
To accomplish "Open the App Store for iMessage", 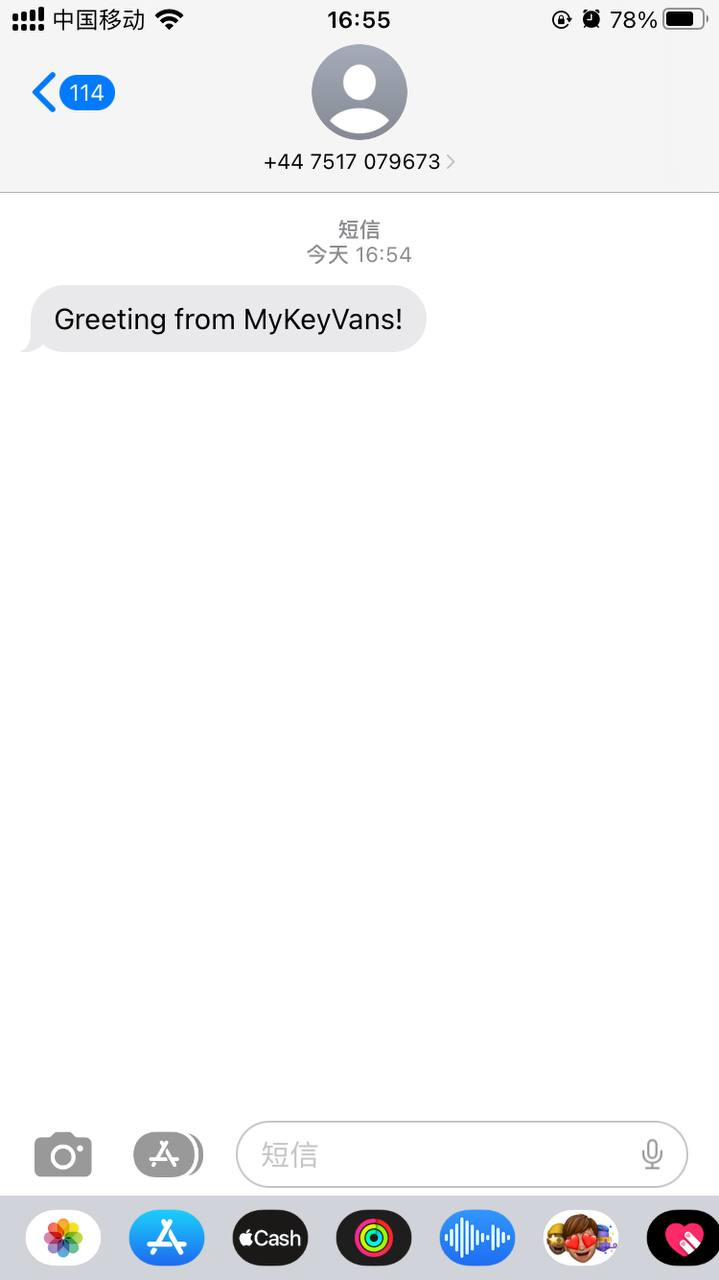I will coord(166,1238).
